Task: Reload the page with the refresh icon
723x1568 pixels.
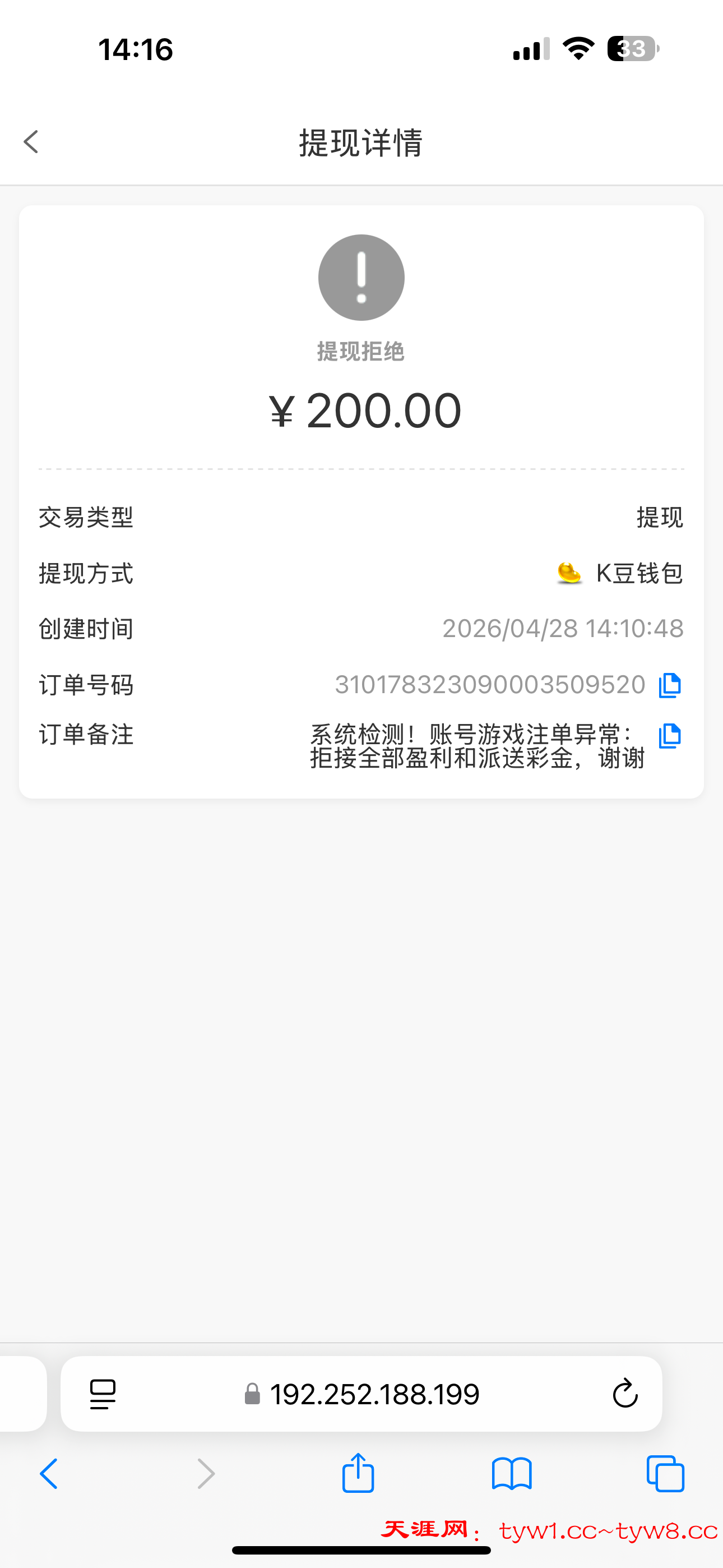Action: pyautogui.click(x=624, y=1394)
